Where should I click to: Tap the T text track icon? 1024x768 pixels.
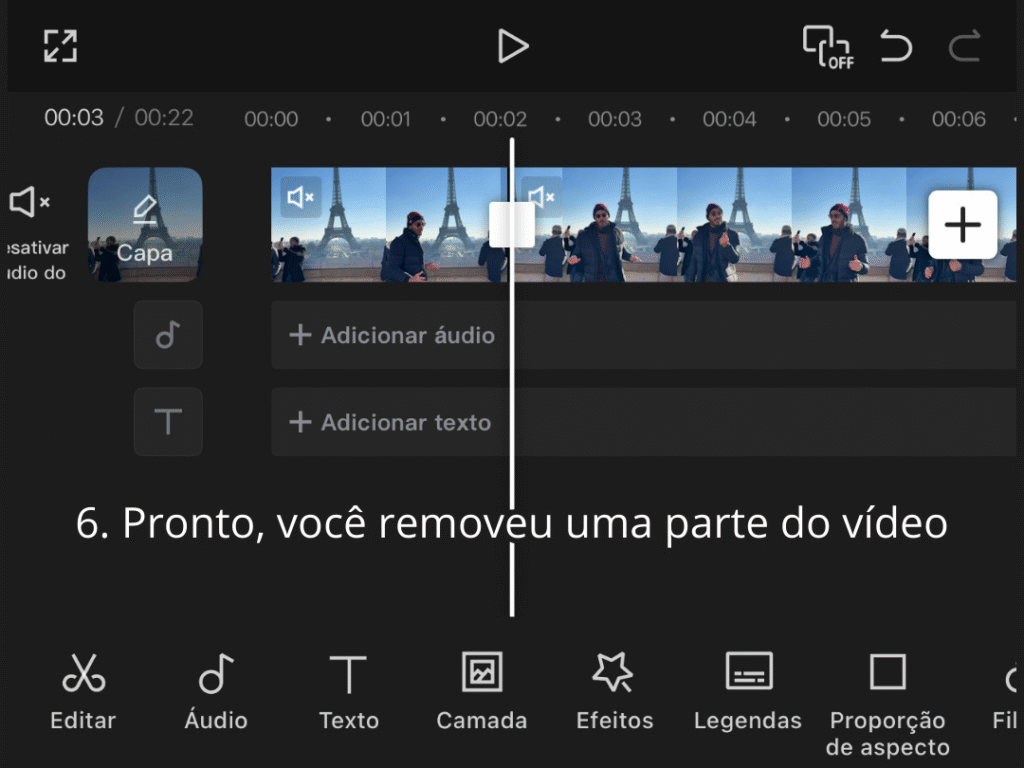(168, 422)
